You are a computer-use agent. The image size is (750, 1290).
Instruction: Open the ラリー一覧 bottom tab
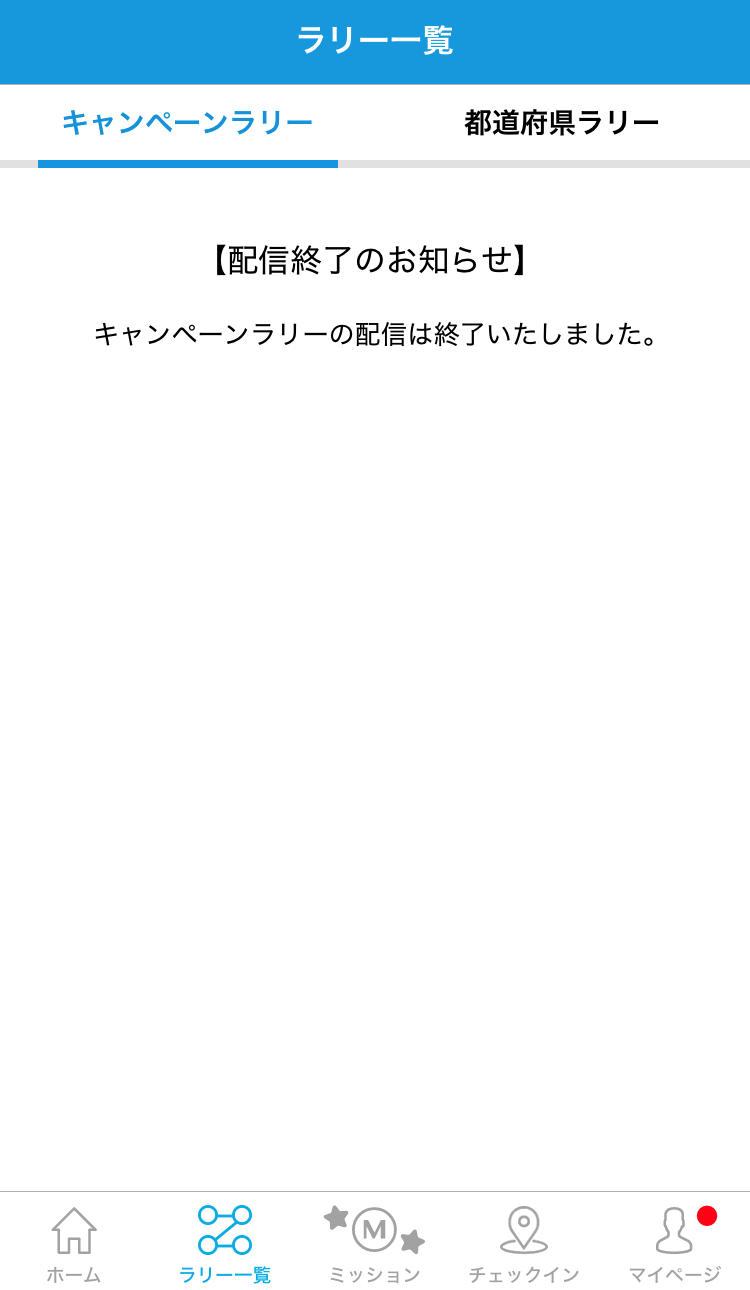point(224,1243)
